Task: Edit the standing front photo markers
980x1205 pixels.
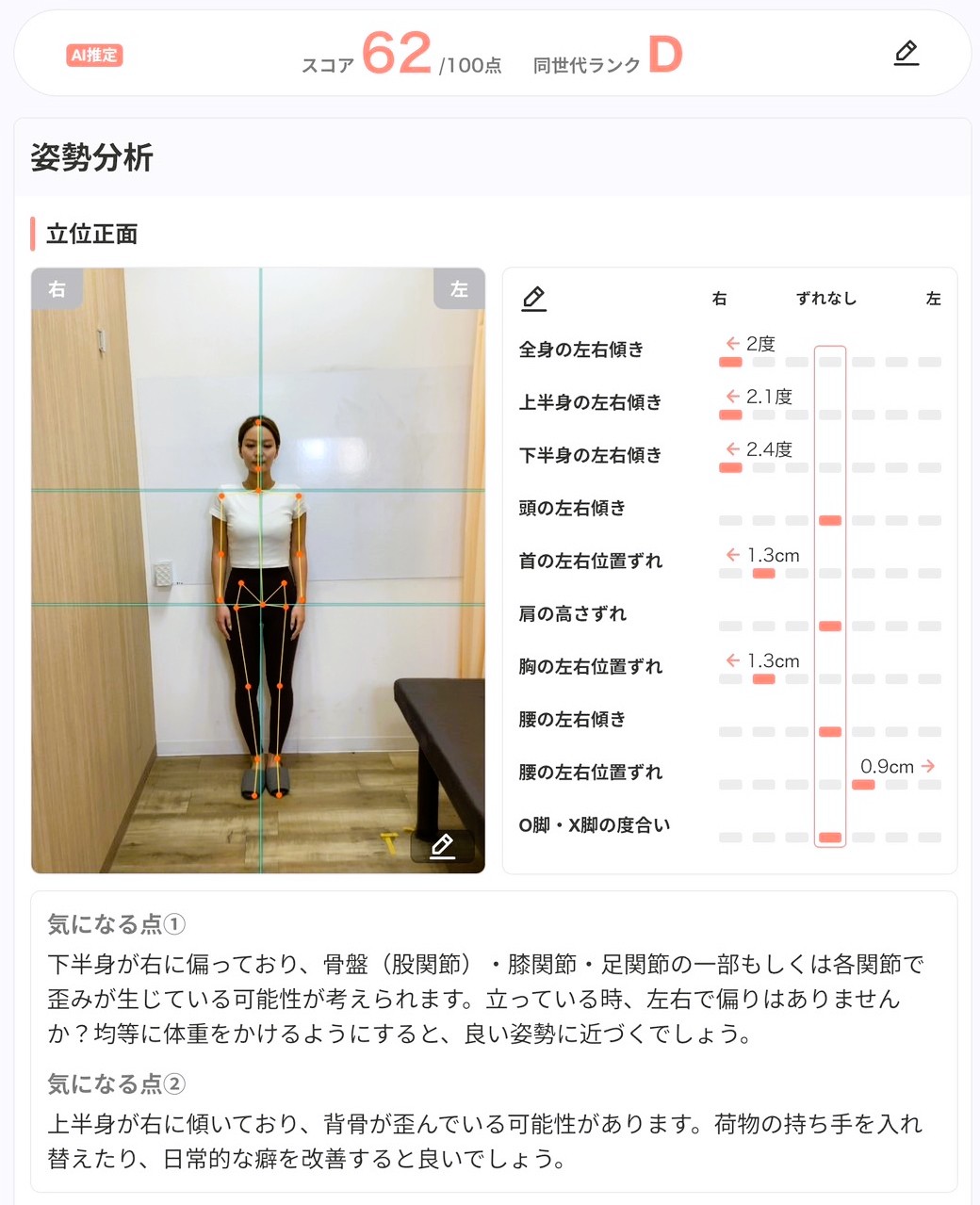Action: point(442,846)
